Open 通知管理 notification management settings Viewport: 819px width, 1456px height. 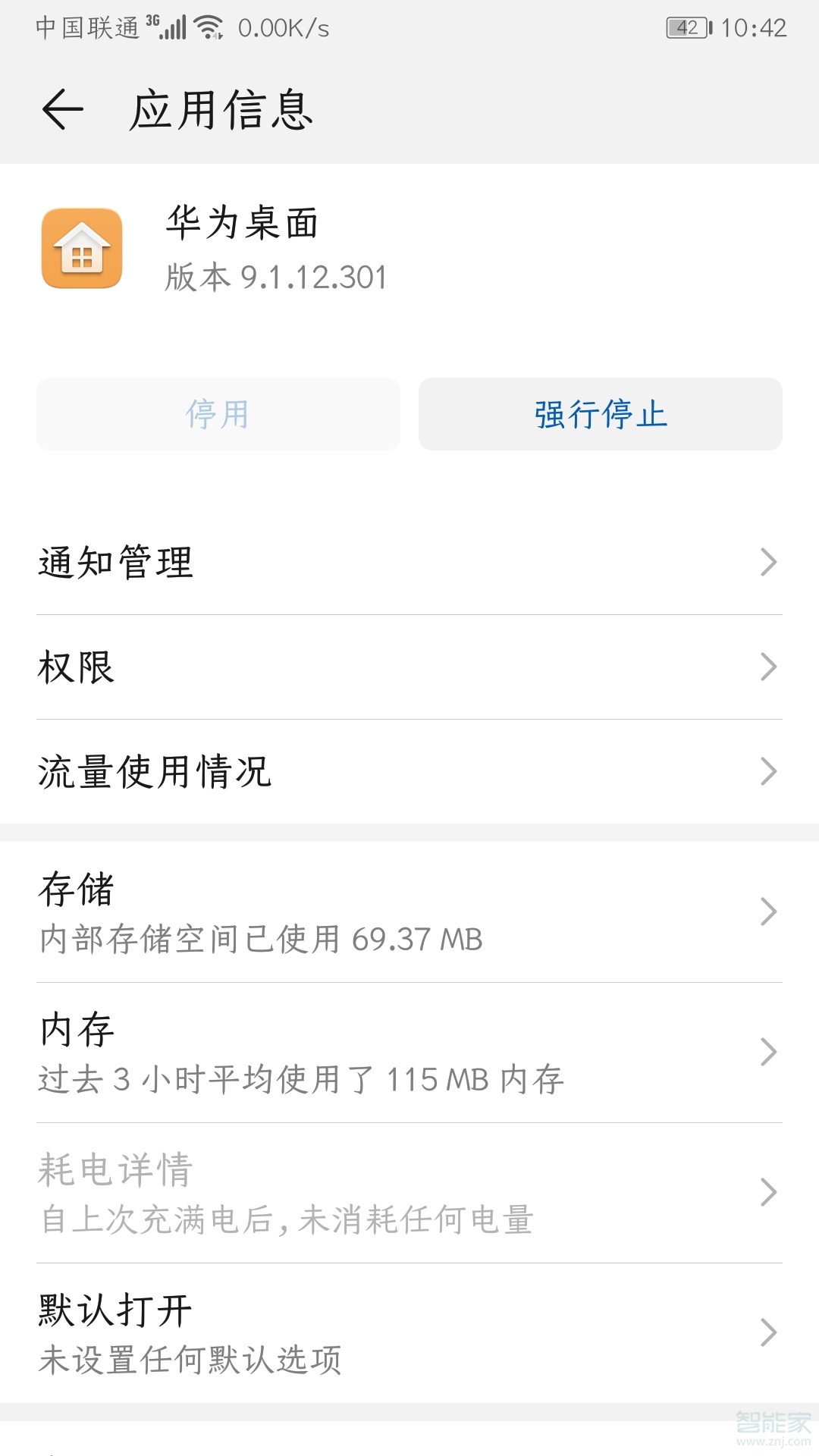click(409, 561)
